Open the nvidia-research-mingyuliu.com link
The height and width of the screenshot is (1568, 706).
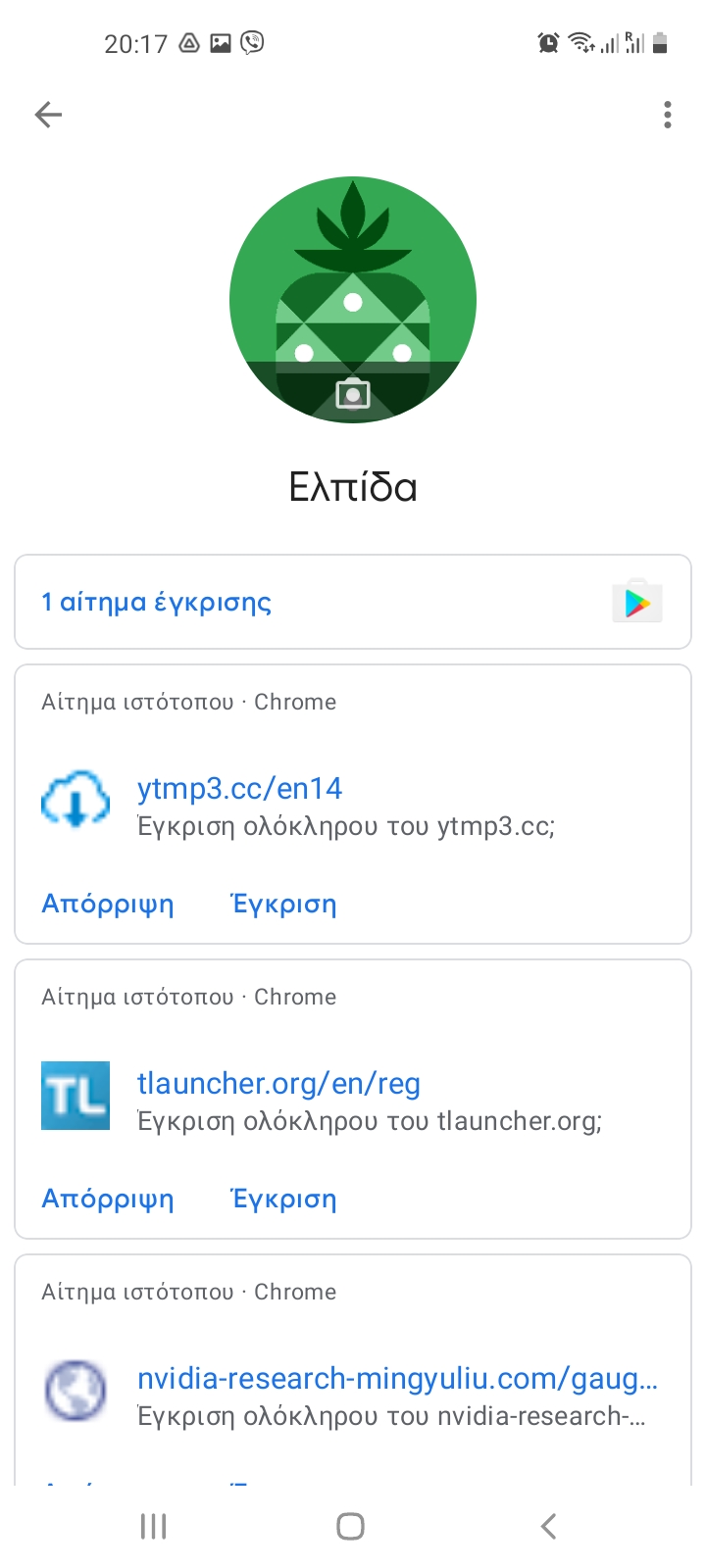point(397,1379)
